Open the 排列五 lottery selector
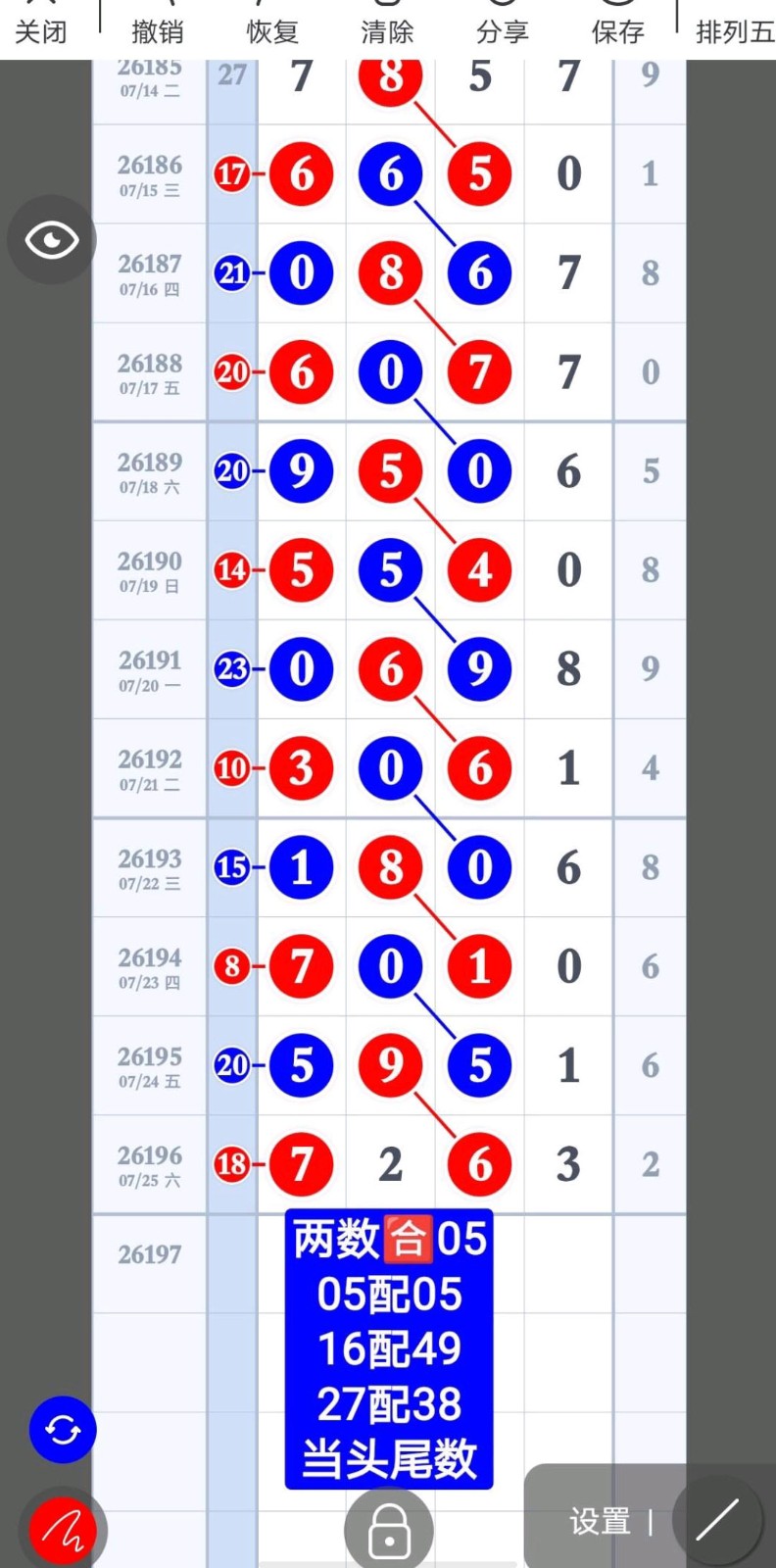 point(735,31)
